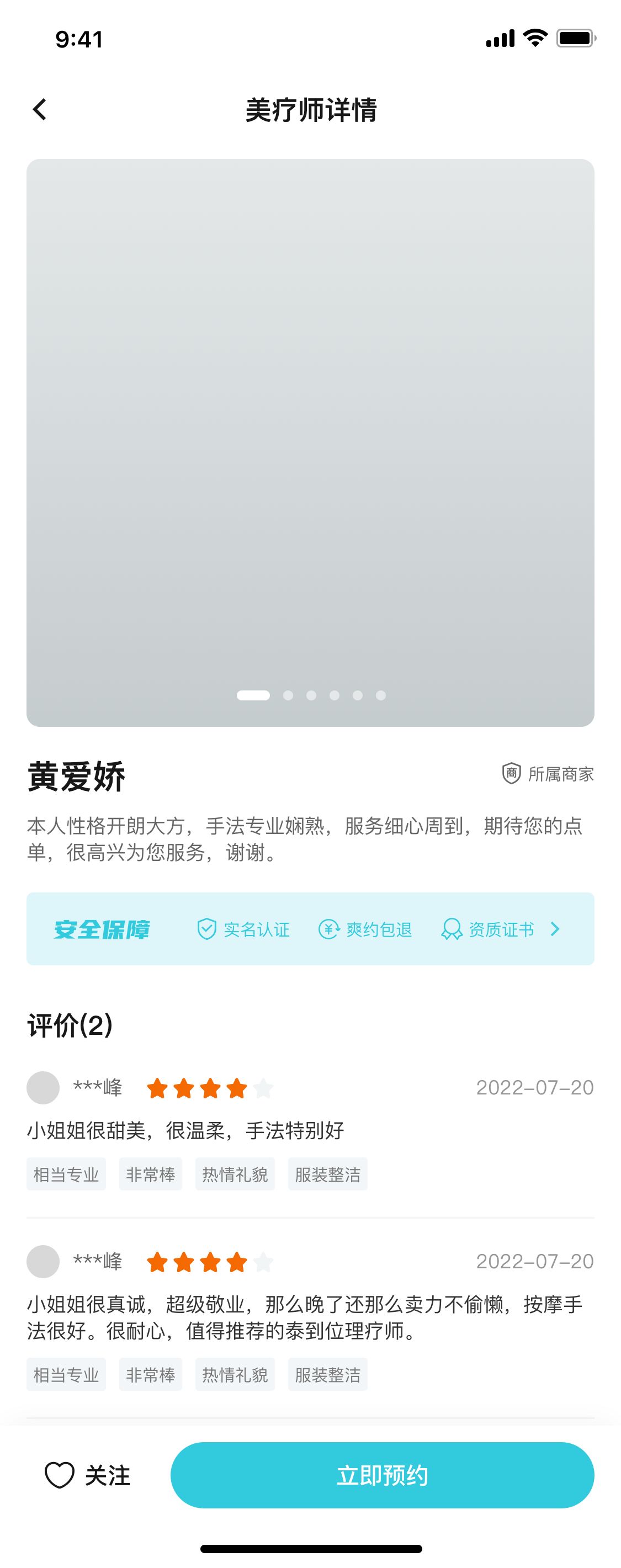Open 所属商家 merchant link
This screenshot has width=621, height=1568.
click(548, 774)
